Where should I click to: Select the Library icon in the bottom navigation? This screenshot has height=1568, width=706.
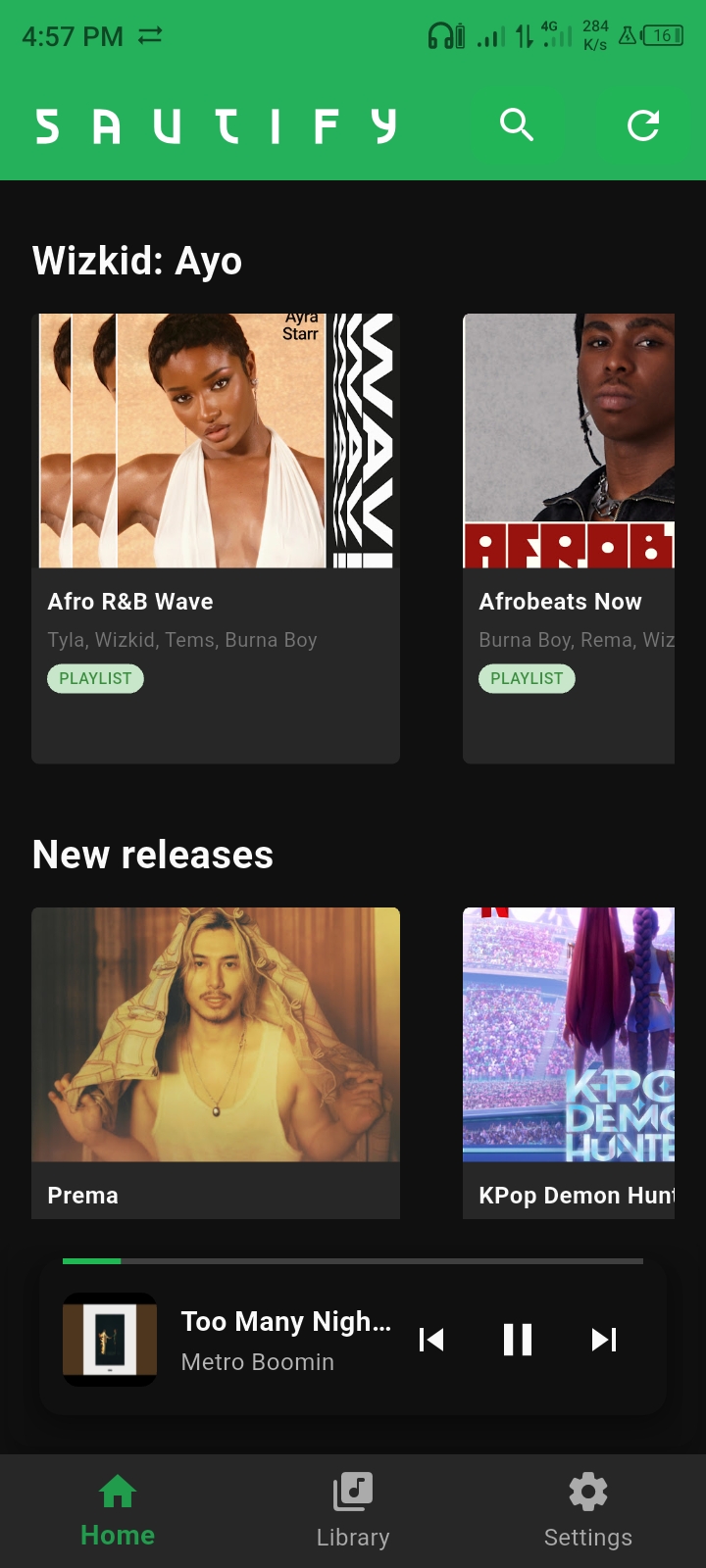pos(353,1492)
